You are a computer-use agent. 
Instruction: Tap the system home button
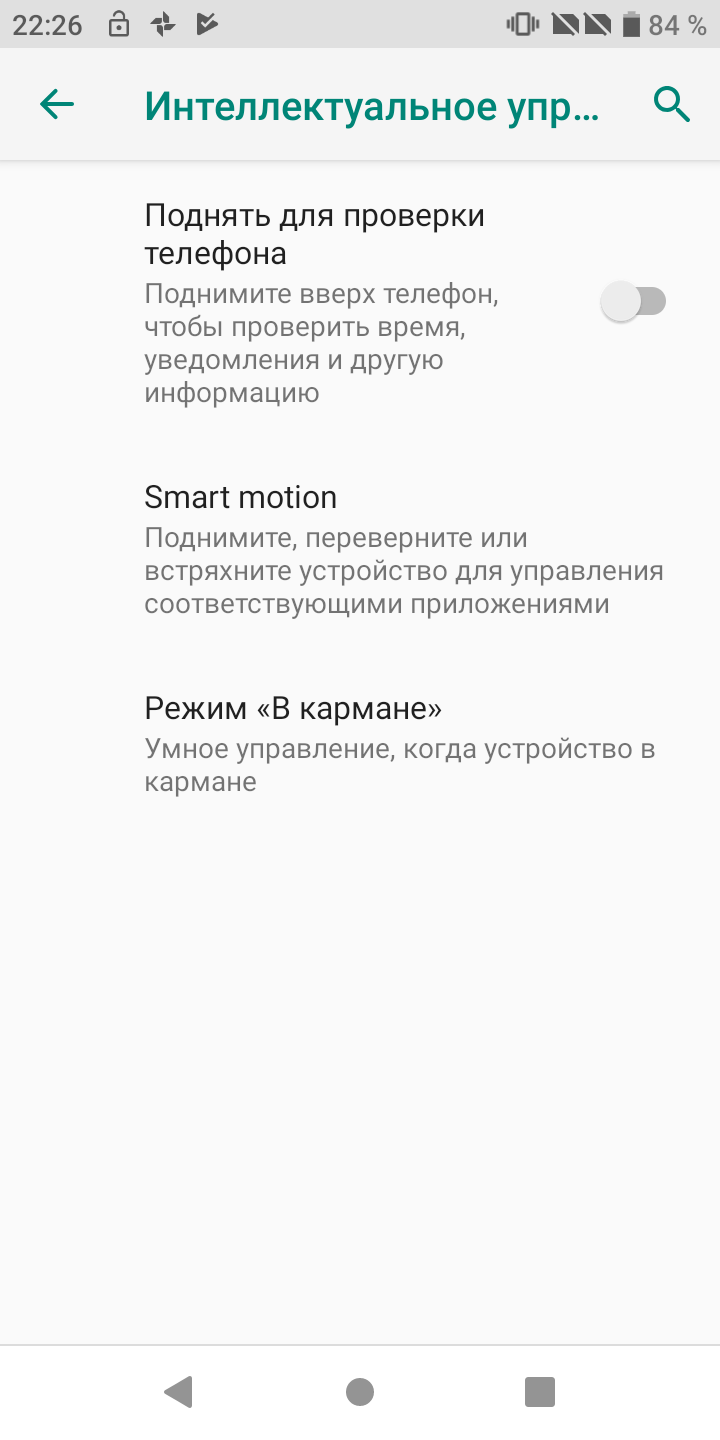click(x=360, y=1391)
